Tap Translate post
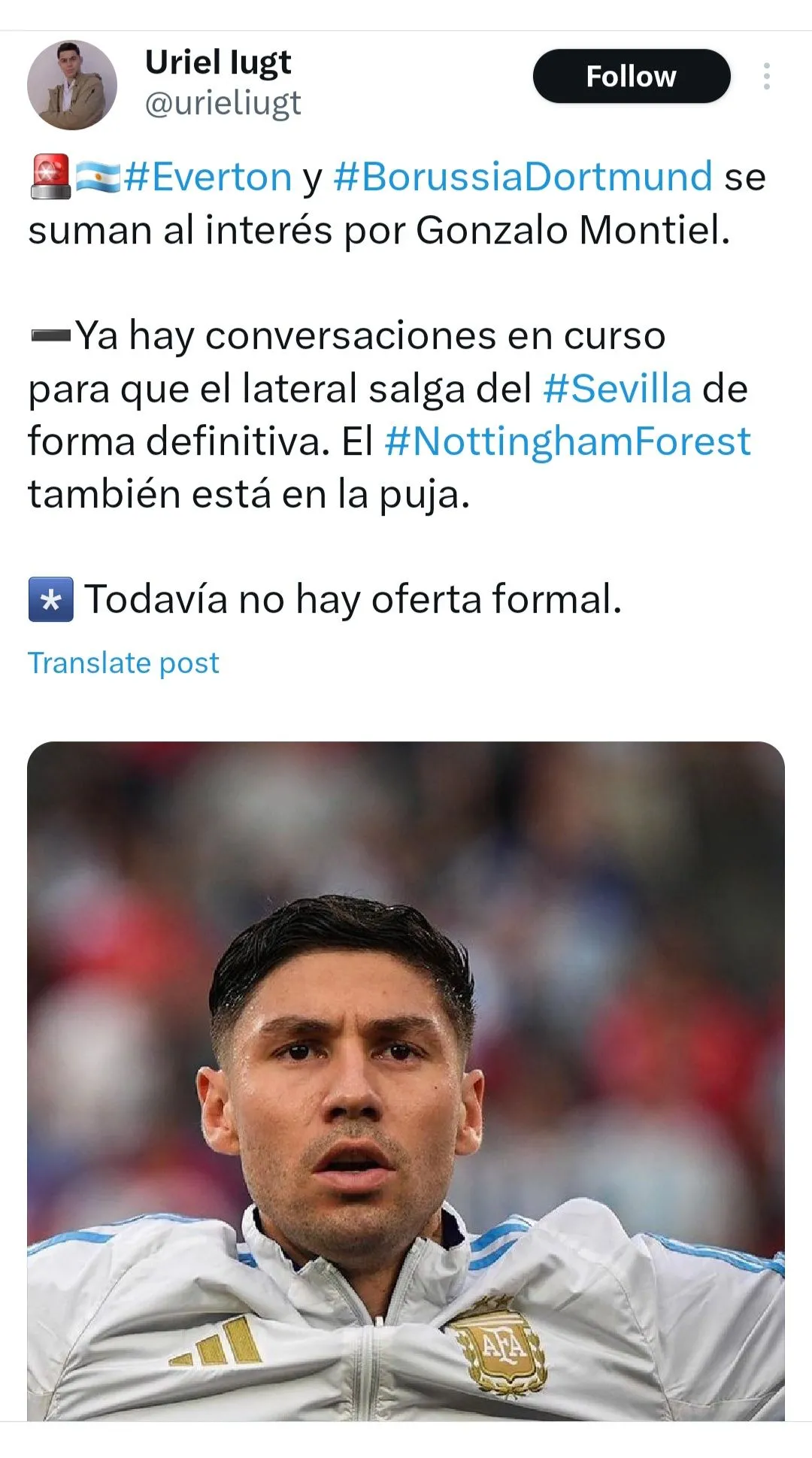Screen dimensions: 812x1458 [x=123, y=663]
